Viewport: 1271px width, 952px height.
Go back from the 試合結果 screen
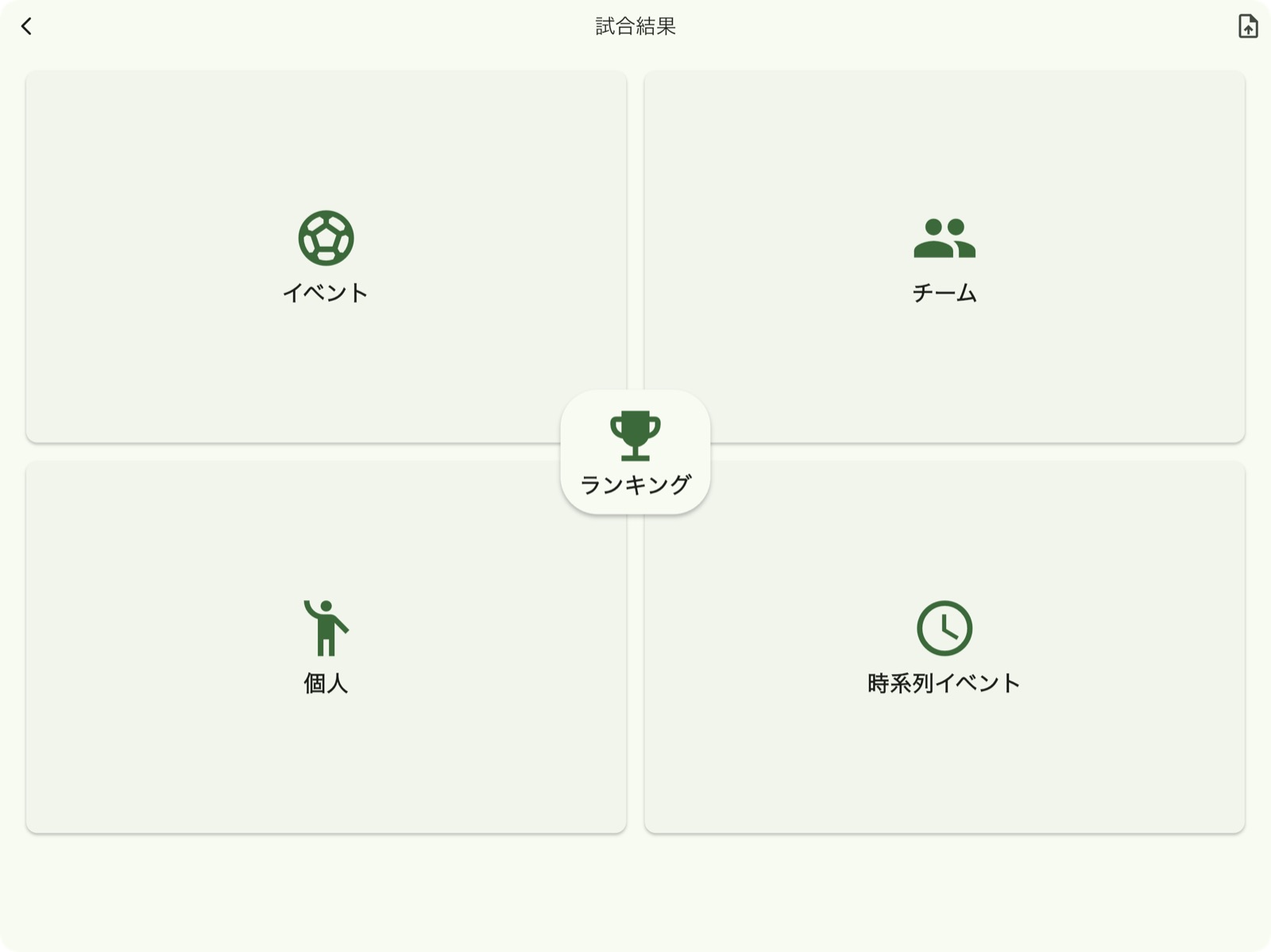click(x=26, y=26)
